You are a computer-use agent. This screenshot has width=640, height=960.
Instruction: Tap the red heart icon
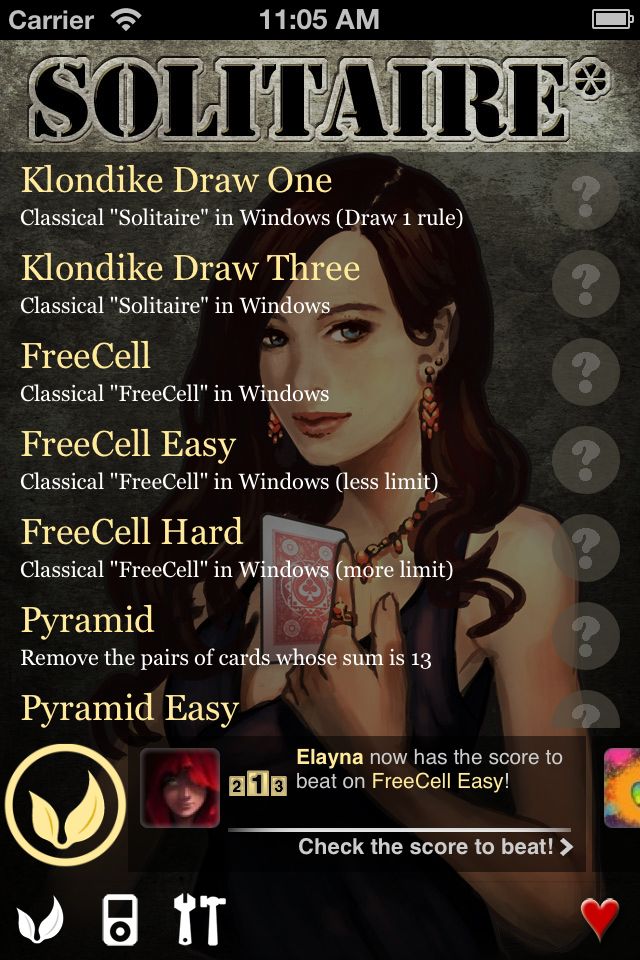[x=600, y=918]
